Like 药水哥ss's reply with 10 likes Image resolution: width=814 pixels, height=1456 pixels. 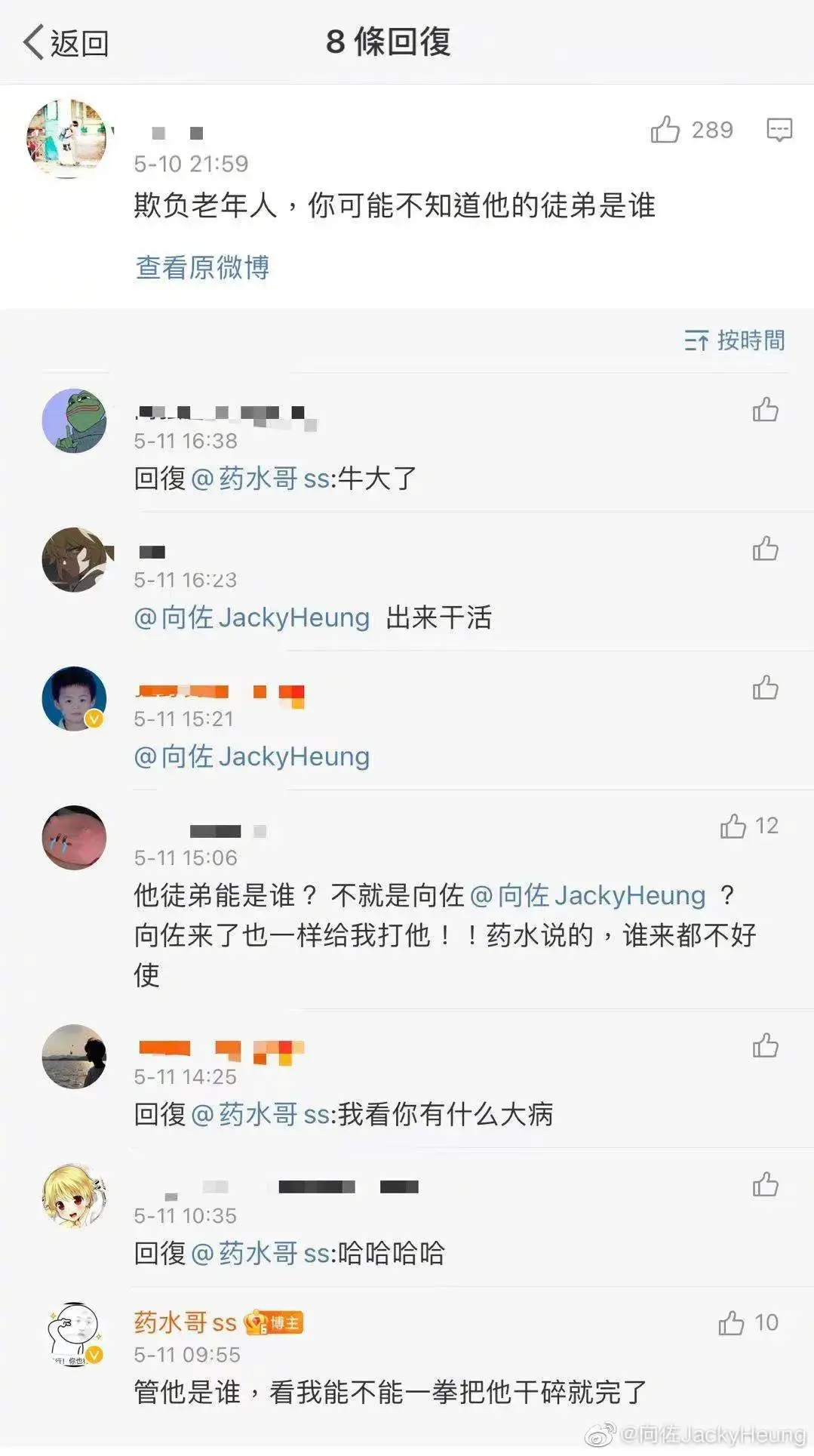(x=731, y=1323)
